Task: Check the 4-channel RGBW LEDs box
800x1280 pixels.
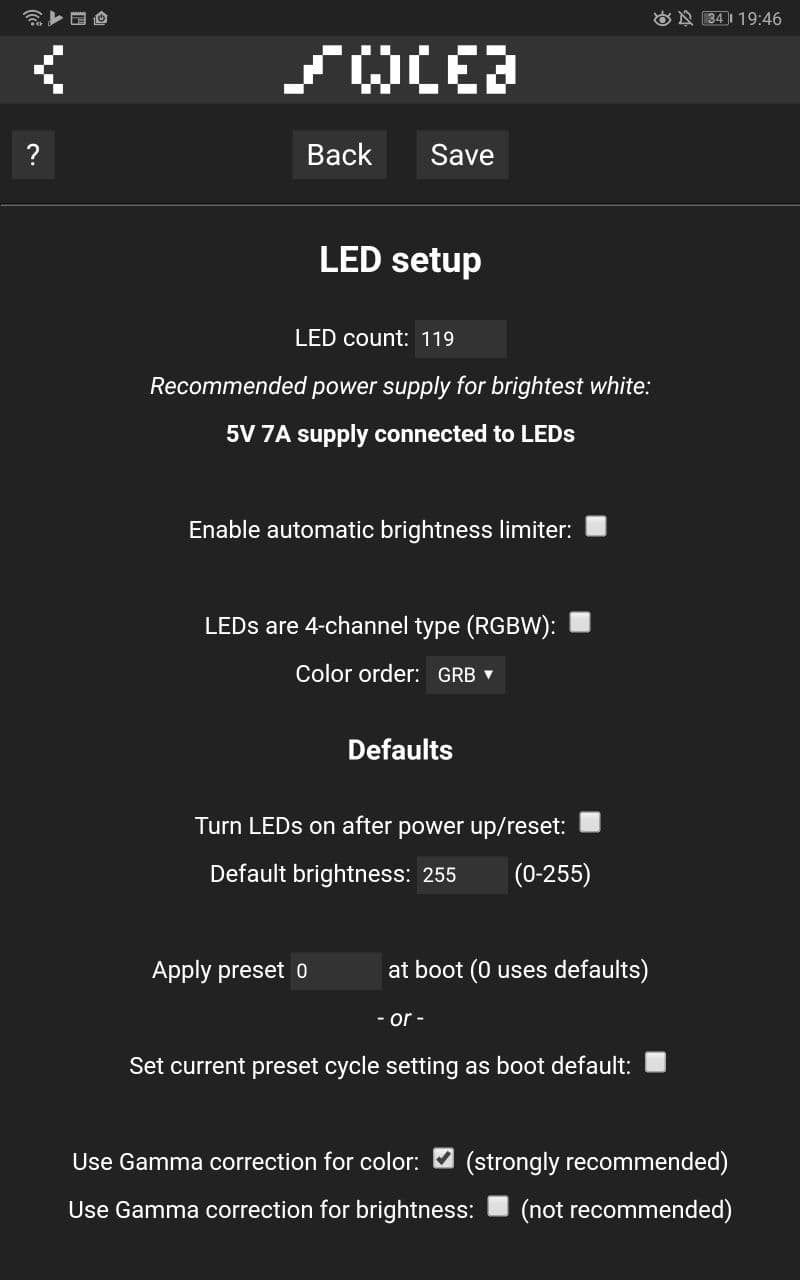Action: (x=580, y=622)
